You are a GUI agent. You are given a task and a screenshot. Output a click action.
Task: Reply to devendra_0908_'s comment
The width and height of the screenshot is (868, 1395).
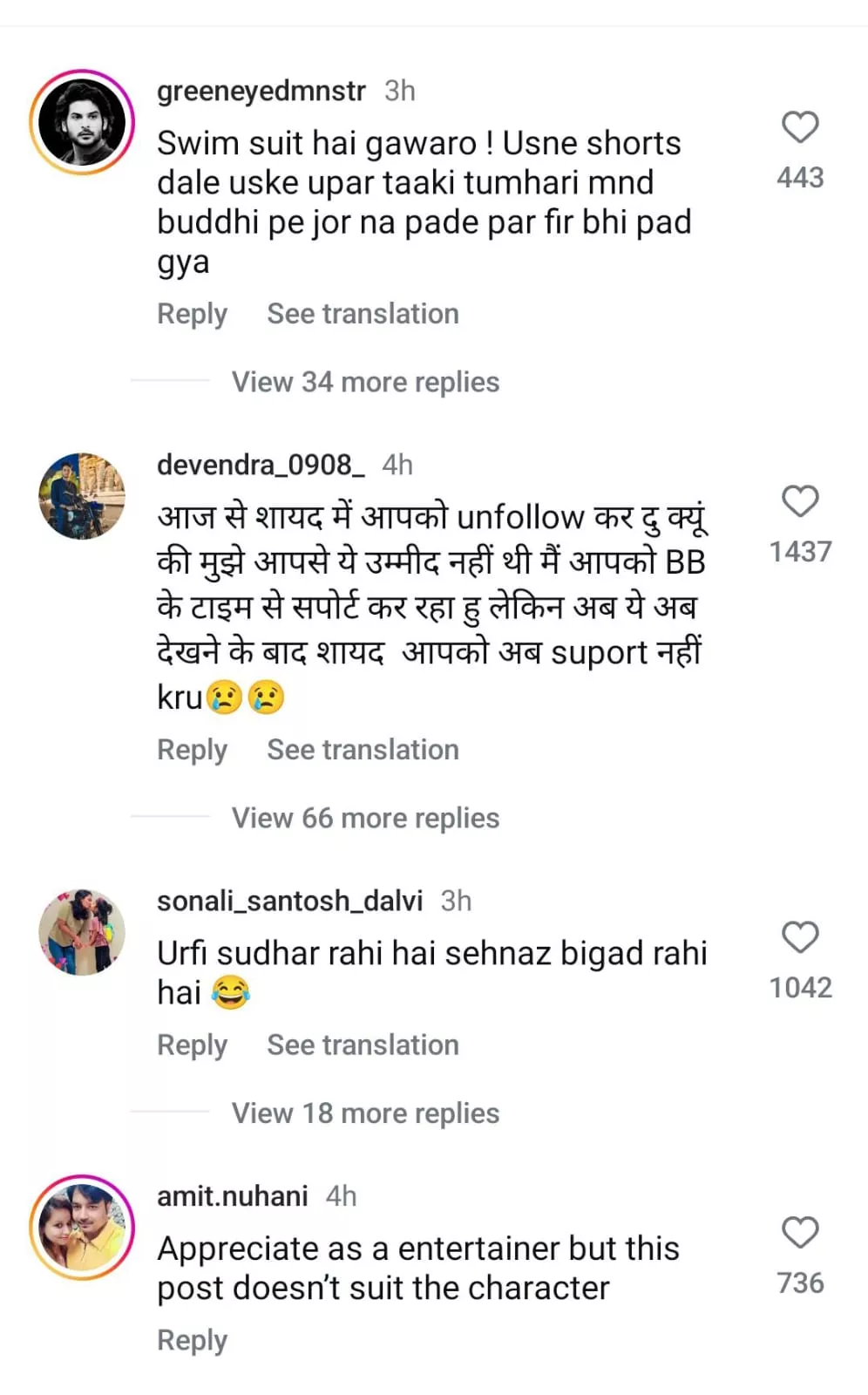(x=192, y=750)
